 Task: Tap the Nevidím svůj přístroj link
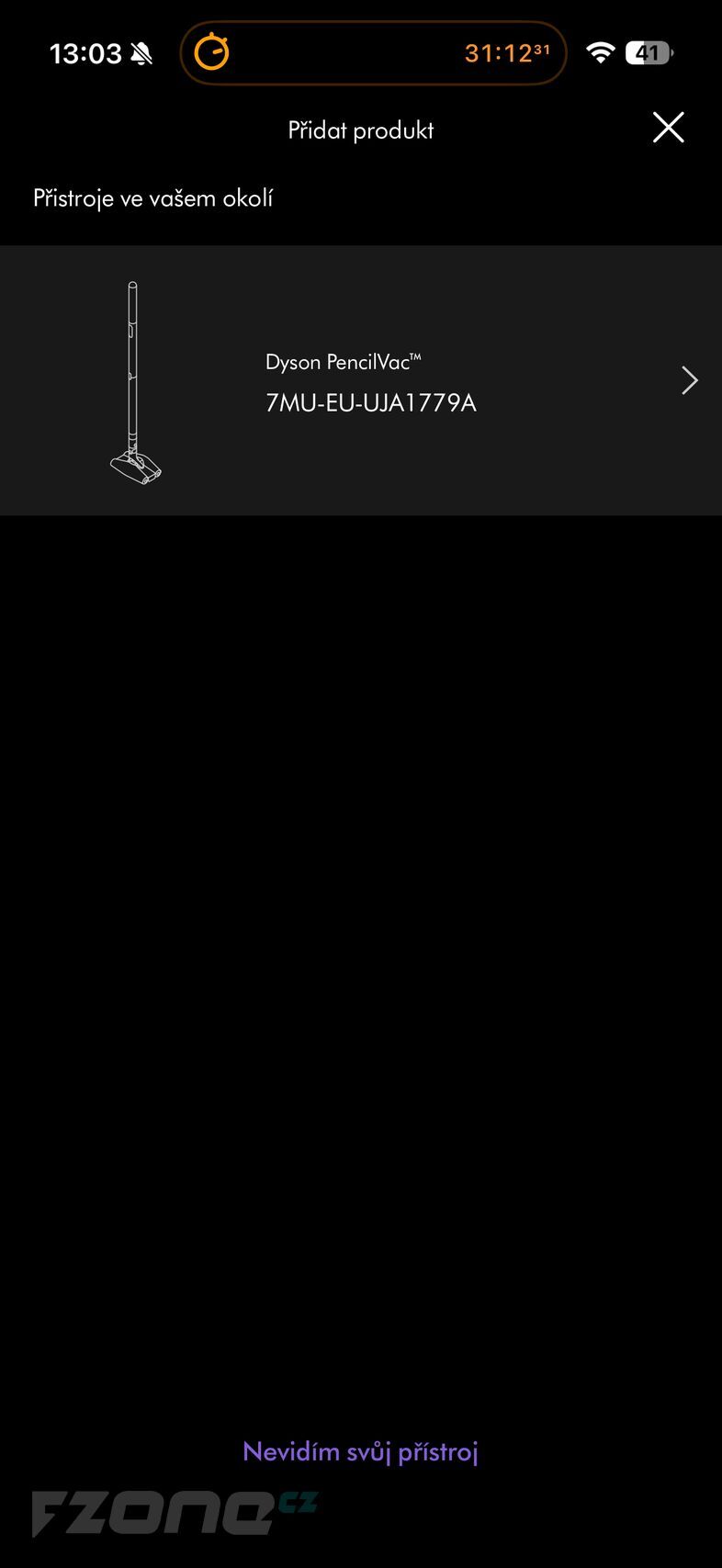tap(360, 1451)
